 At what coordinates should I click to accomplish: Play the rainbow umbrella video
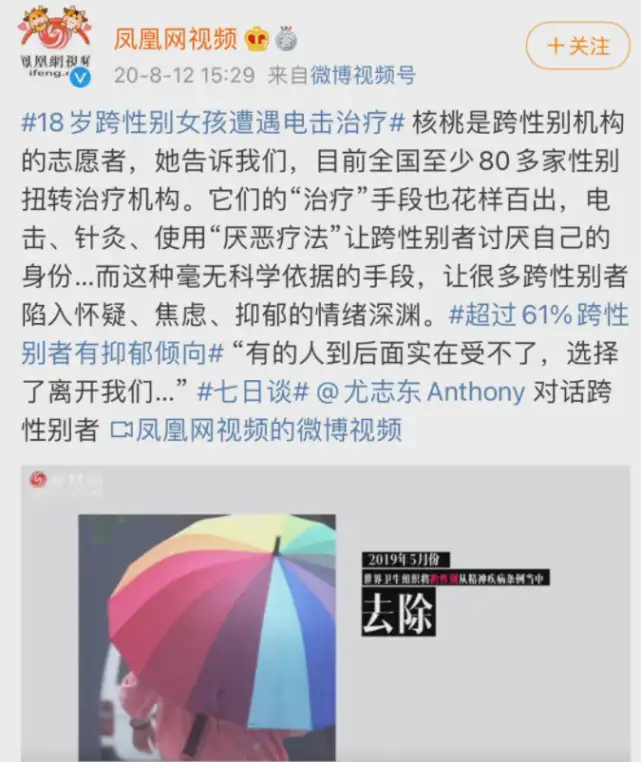(325, 613)
